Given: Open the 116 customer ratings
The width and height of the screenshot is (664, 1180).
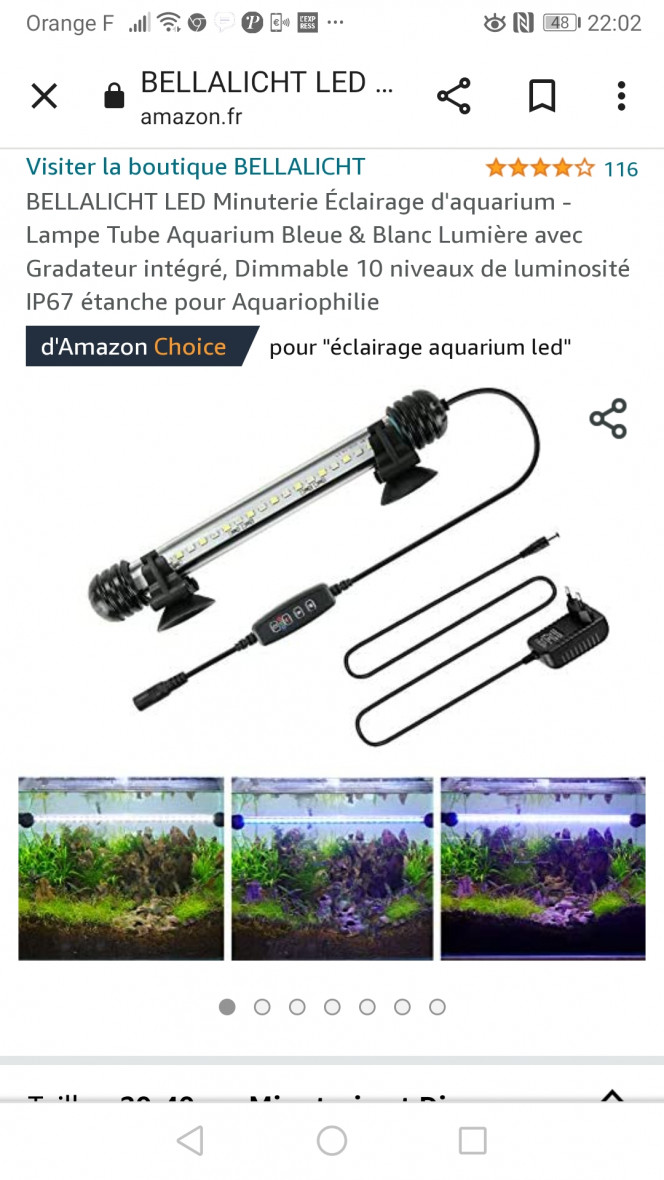Looking at the screenshot, I should pyautogui.click(x=620, y=169).
